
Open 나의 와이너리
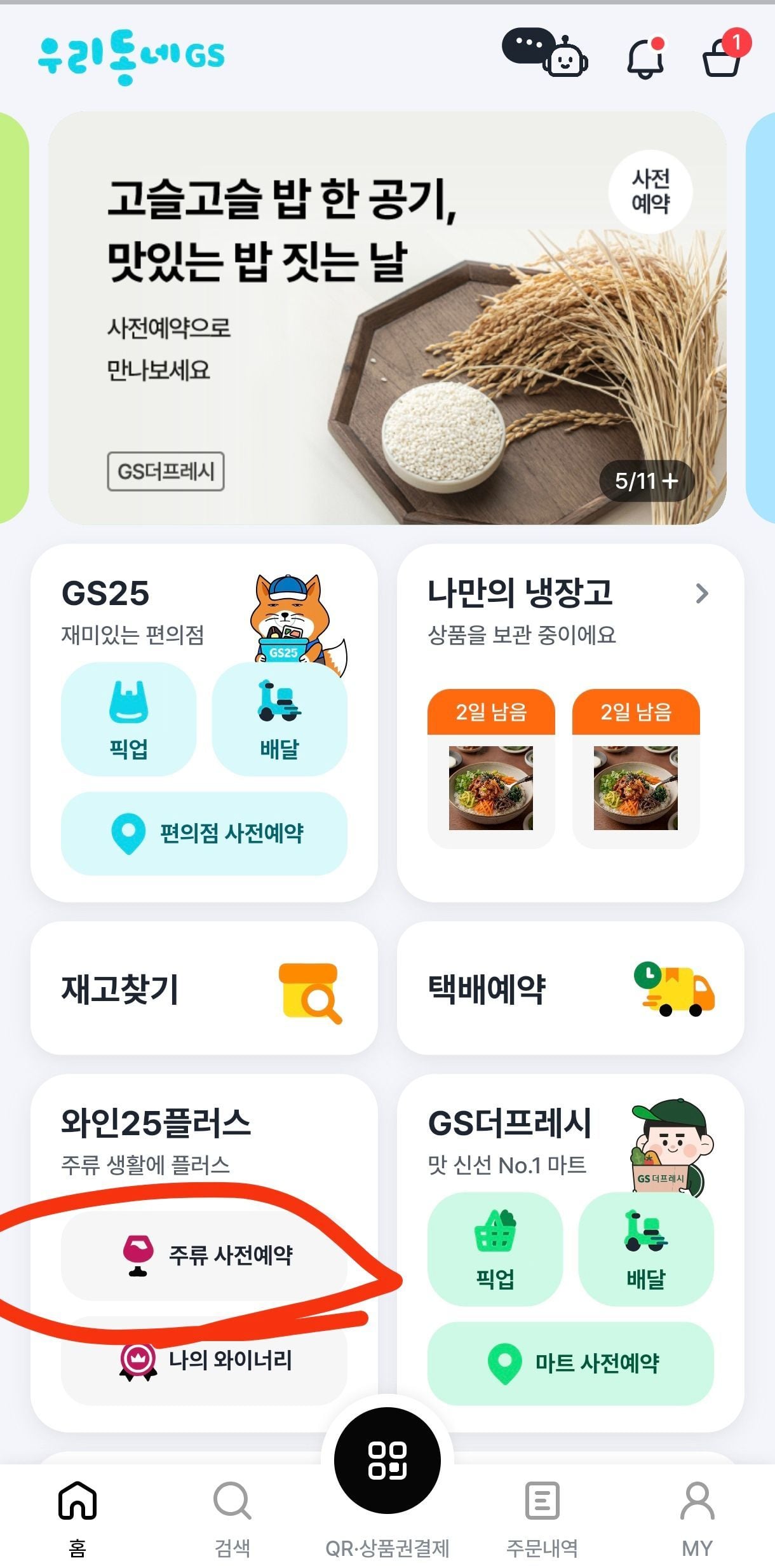pyautogui.click(x=204, y=1361)
